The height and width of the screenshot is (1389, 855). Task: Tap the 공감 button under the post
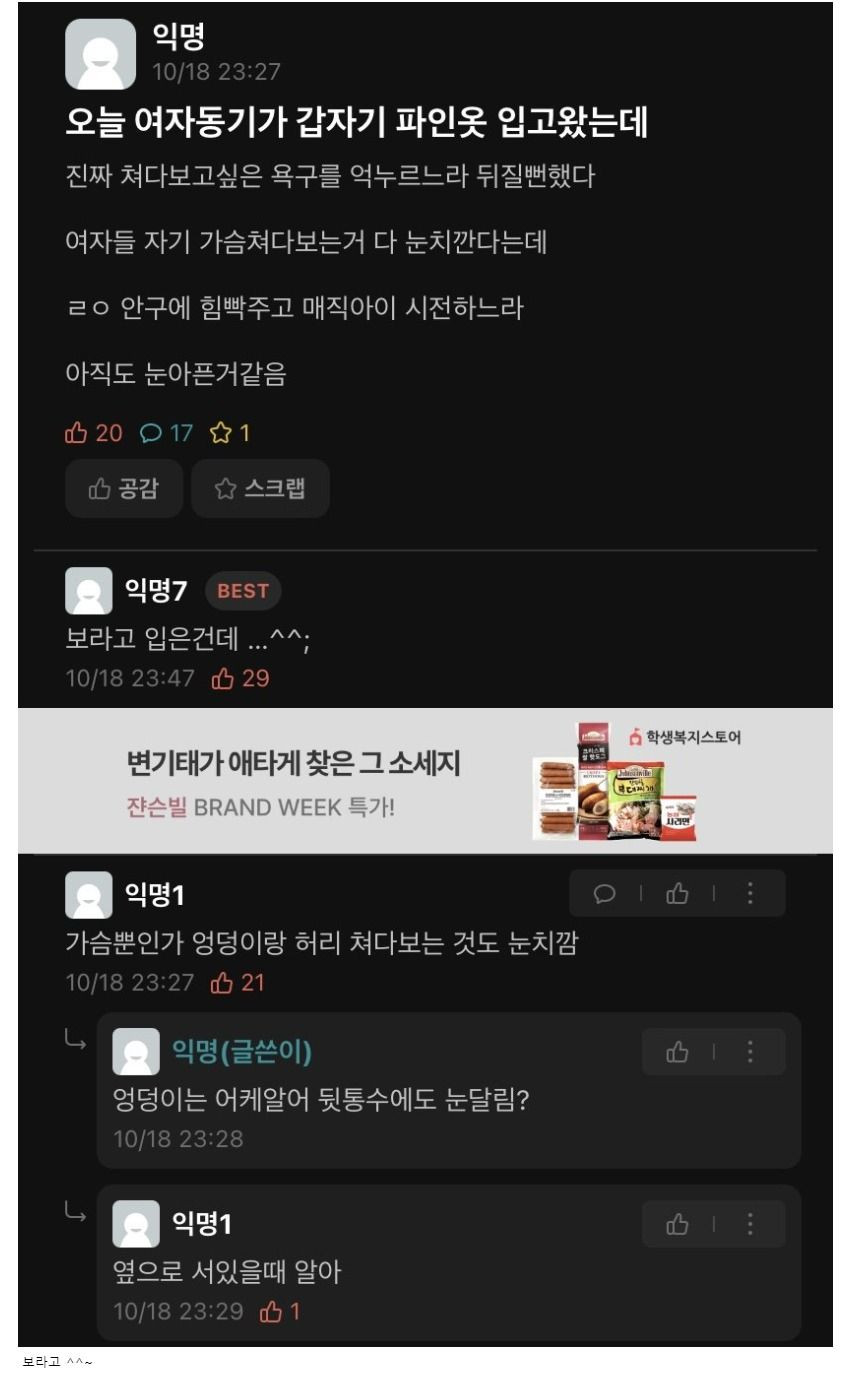click(x=124, y=488)
